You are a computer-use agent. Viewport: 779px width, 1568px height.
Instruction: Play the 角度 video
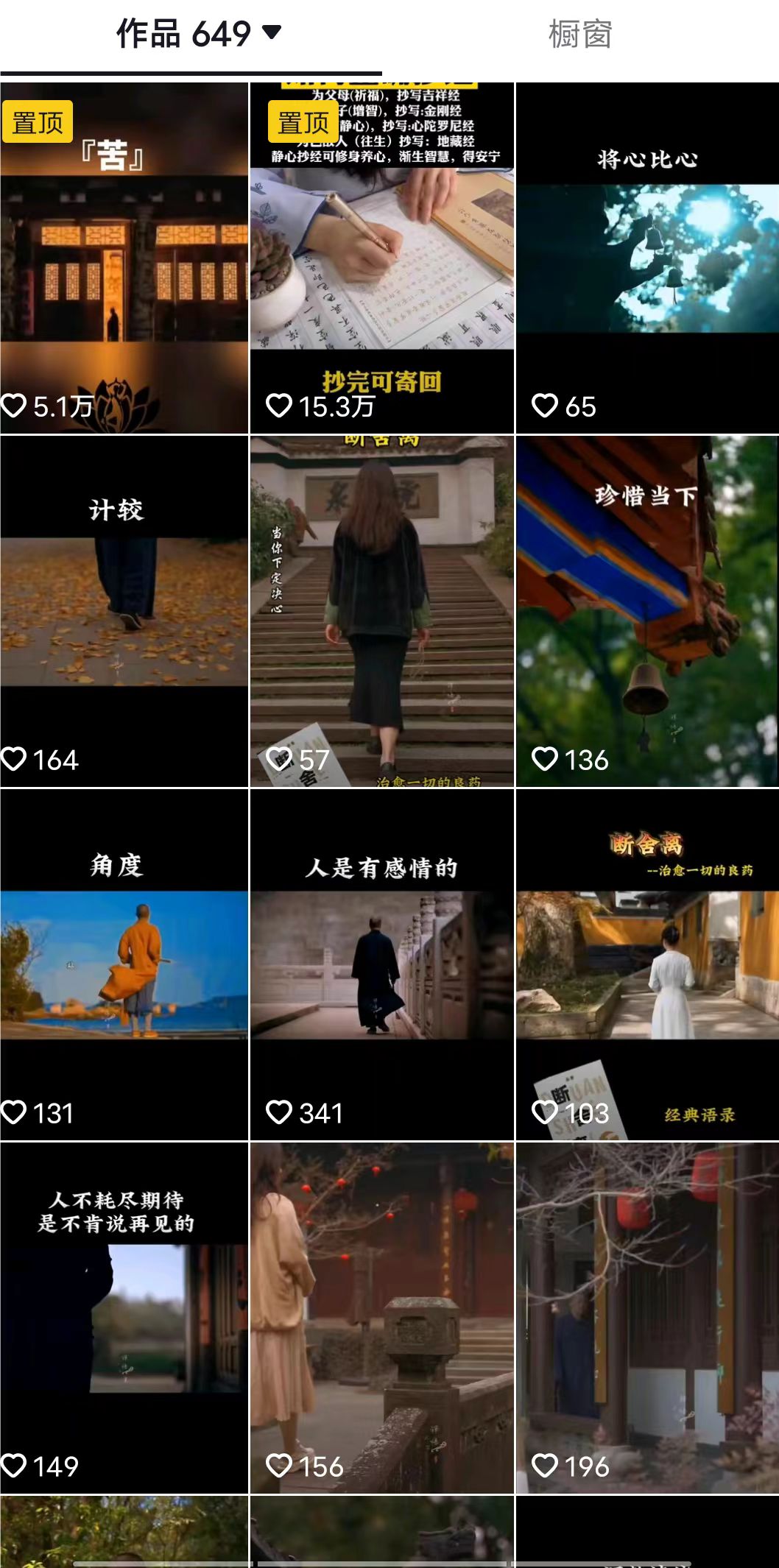click(x=124, y=964)
